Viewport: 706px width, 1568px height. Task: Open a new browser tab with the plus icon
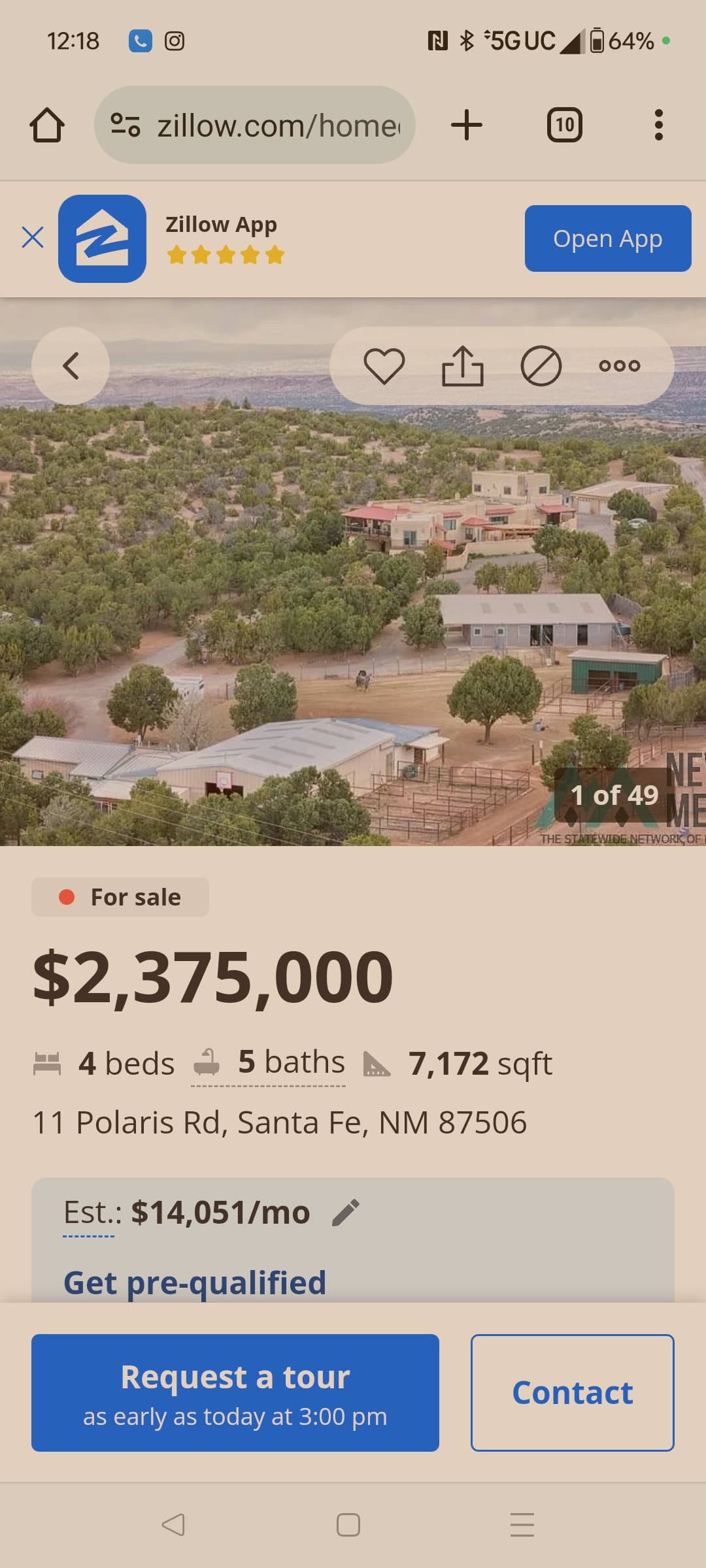click(x=467, y=124)
